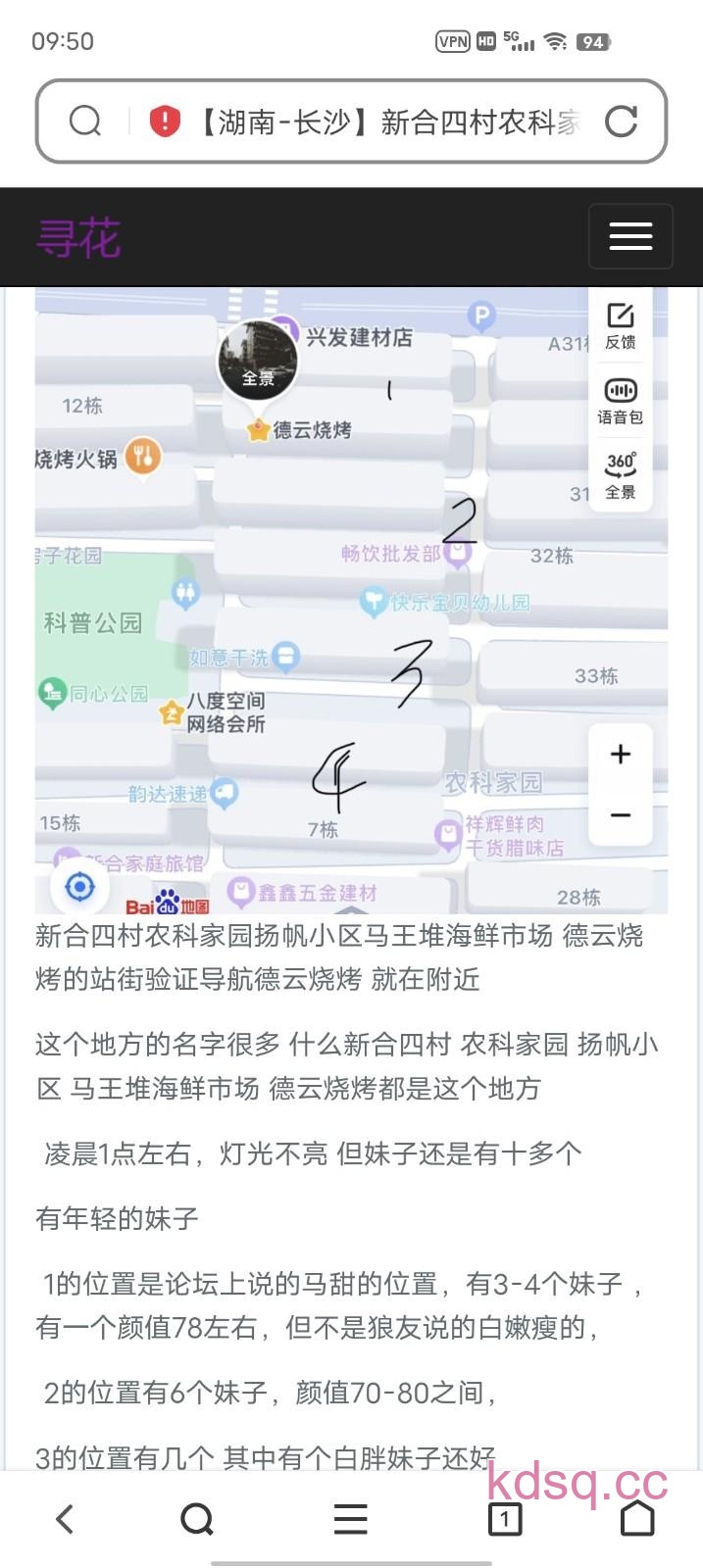Open the browser's bottom menu button

point(350,1519)
